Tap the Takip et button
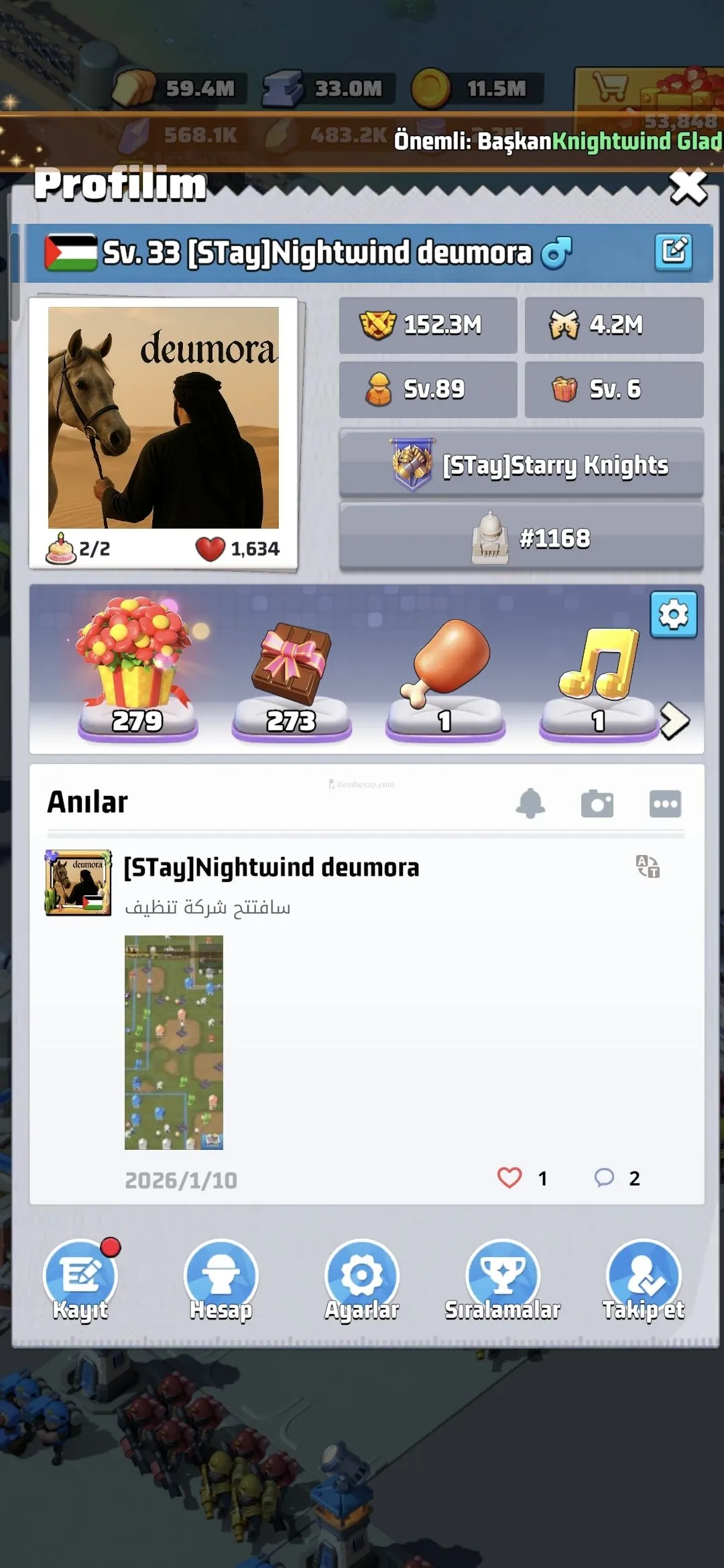The height and width of the screenshot is (1568, 724). [x=643, y=1280]
